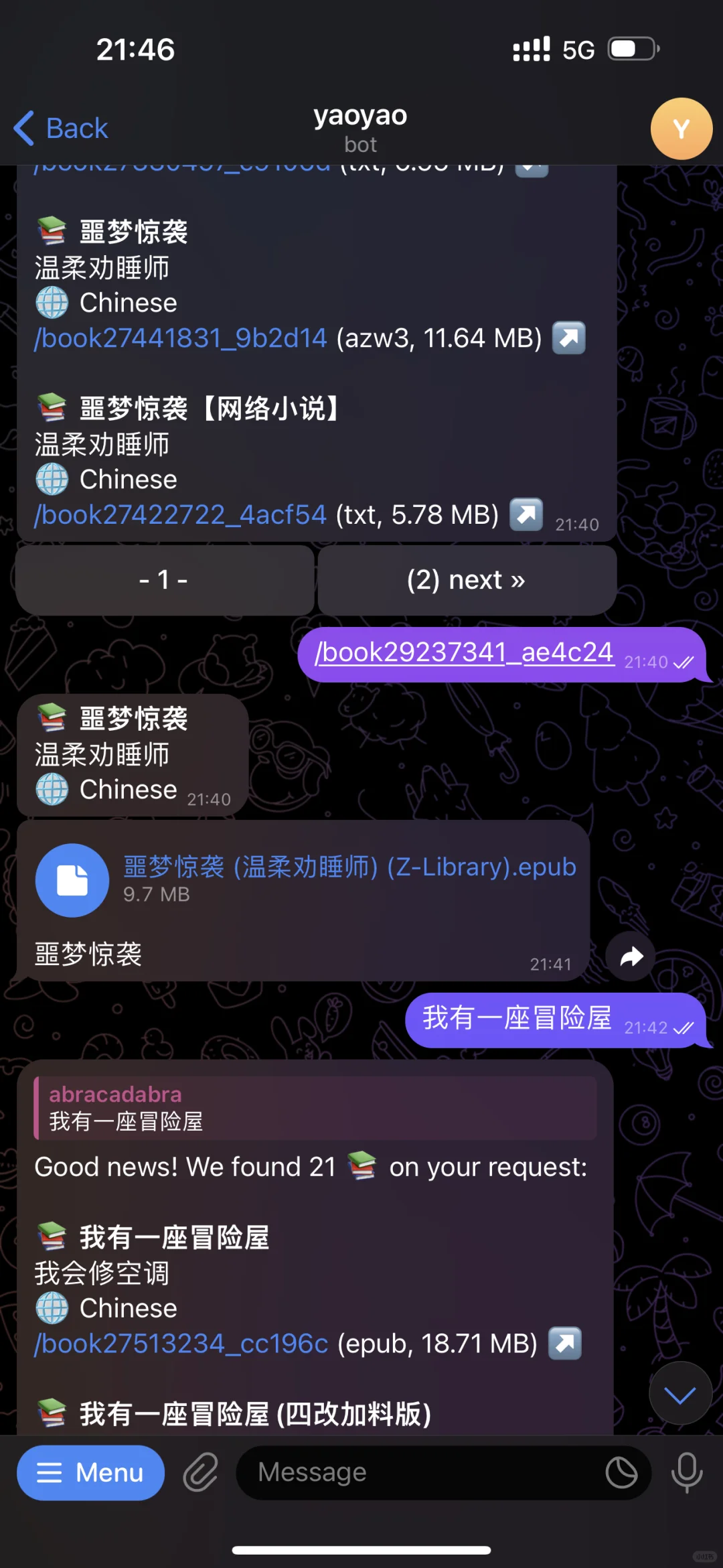This screenshot has height=1568, width=723.
Task: Open the sticker panel icon
Action: [621, 1473]
